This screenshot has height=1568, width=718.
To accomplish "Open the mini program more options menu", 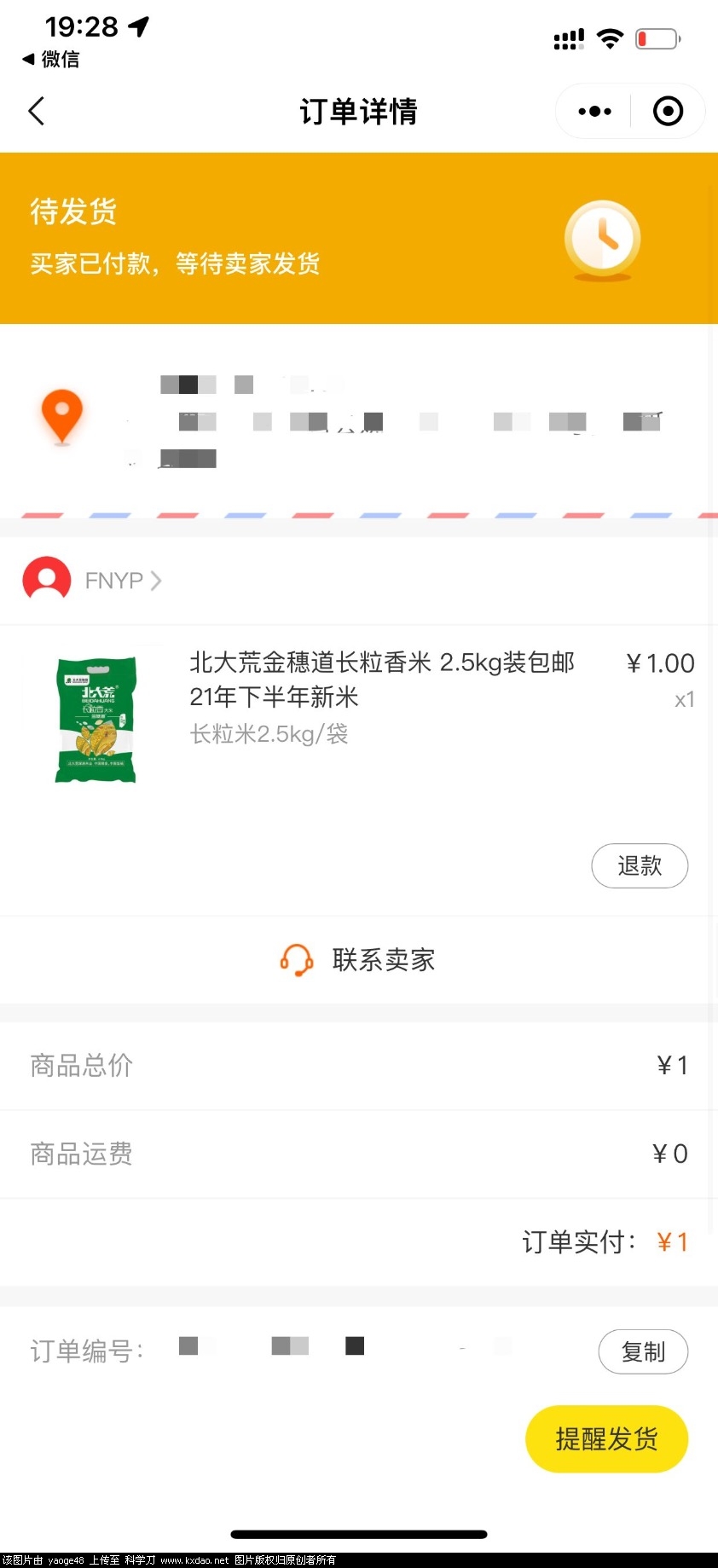I will [594, 111].
